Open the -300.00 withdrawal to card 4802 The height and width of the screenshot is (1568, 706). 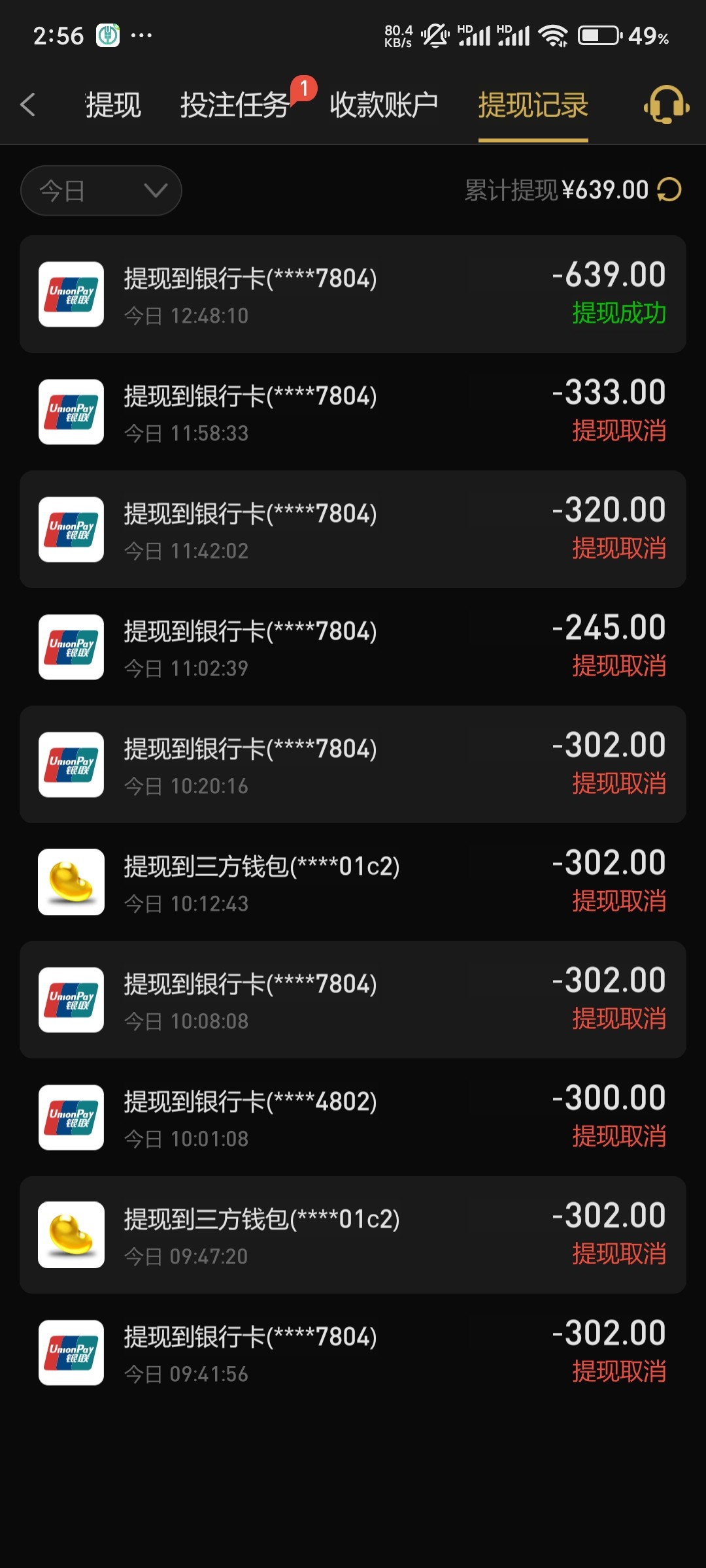tap(353, 1117)
